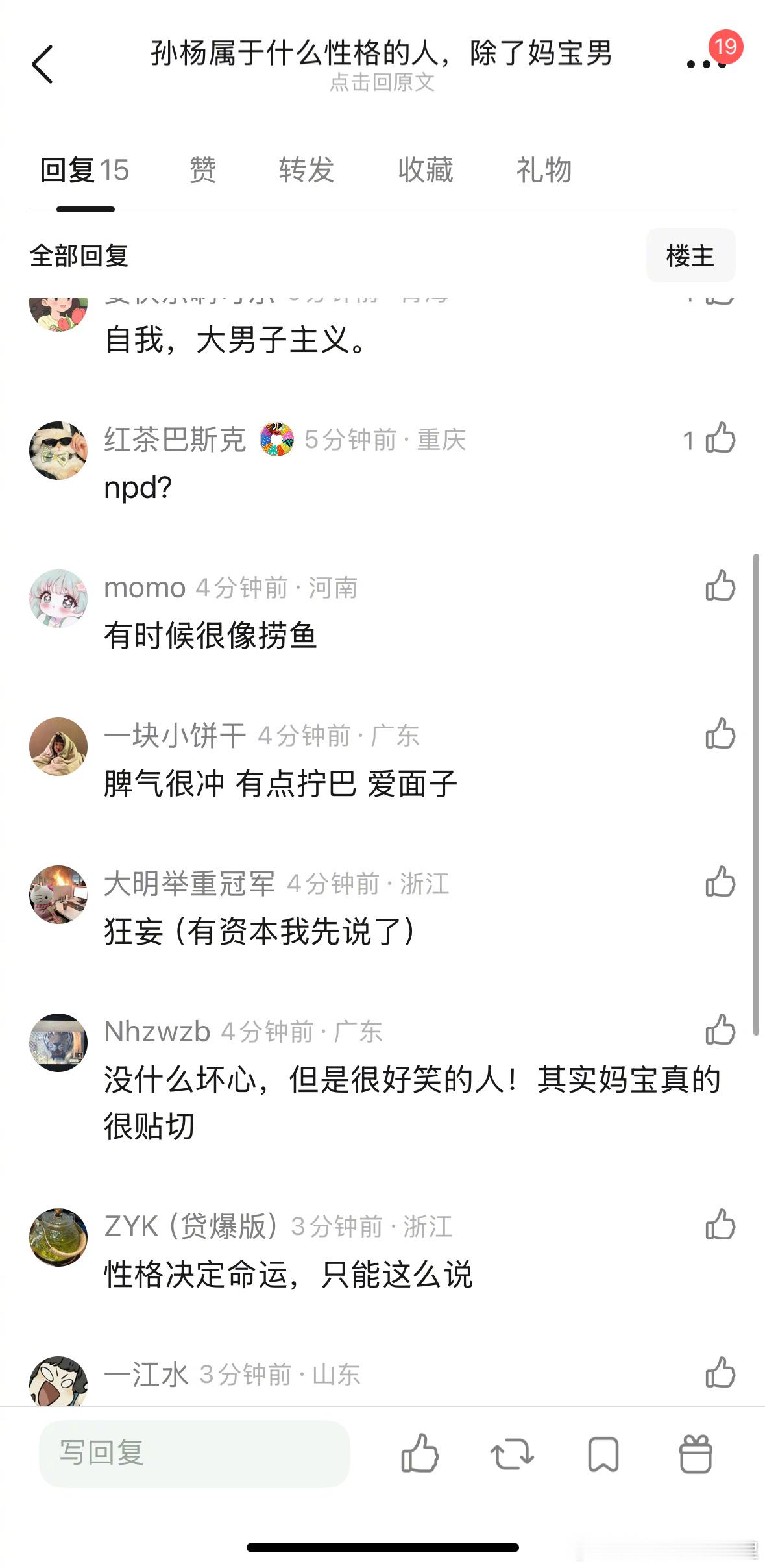
Task: Open the 转发 tab to view reposts
Action: tap(306, 170)
